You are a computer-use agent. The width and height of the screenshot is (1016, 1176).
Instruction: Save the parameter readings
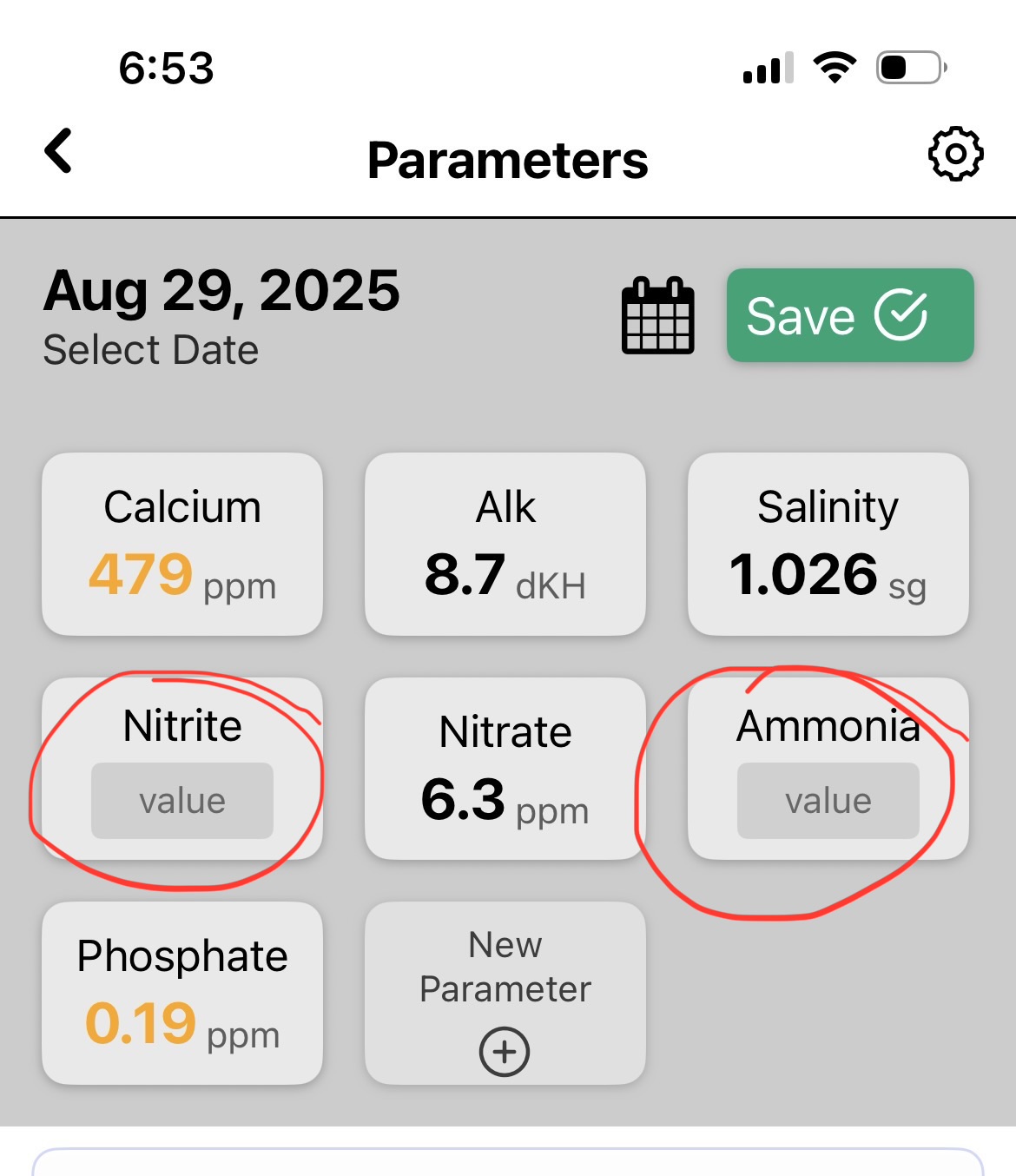(x=849, y=315)
